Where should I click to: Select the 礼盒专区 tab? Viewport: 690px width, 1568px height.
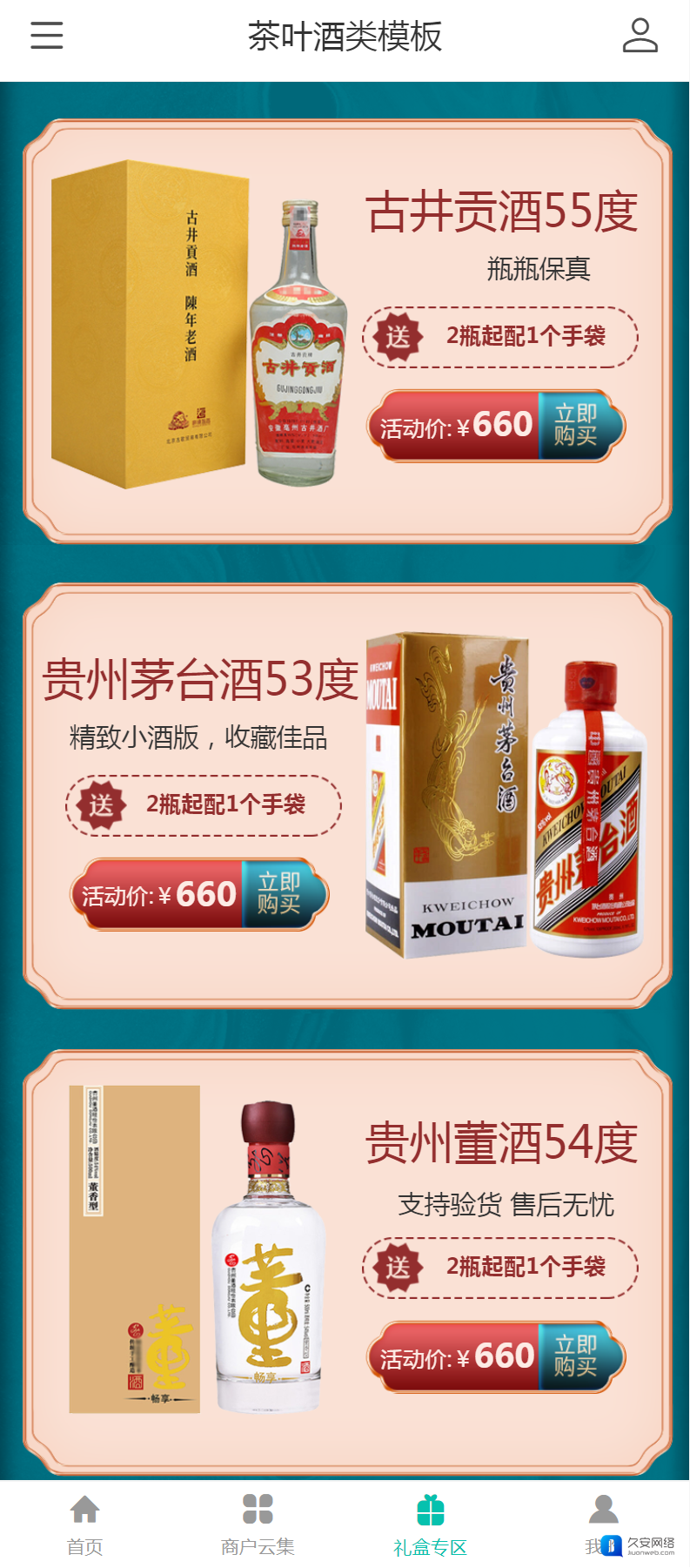click(430, 1524)
